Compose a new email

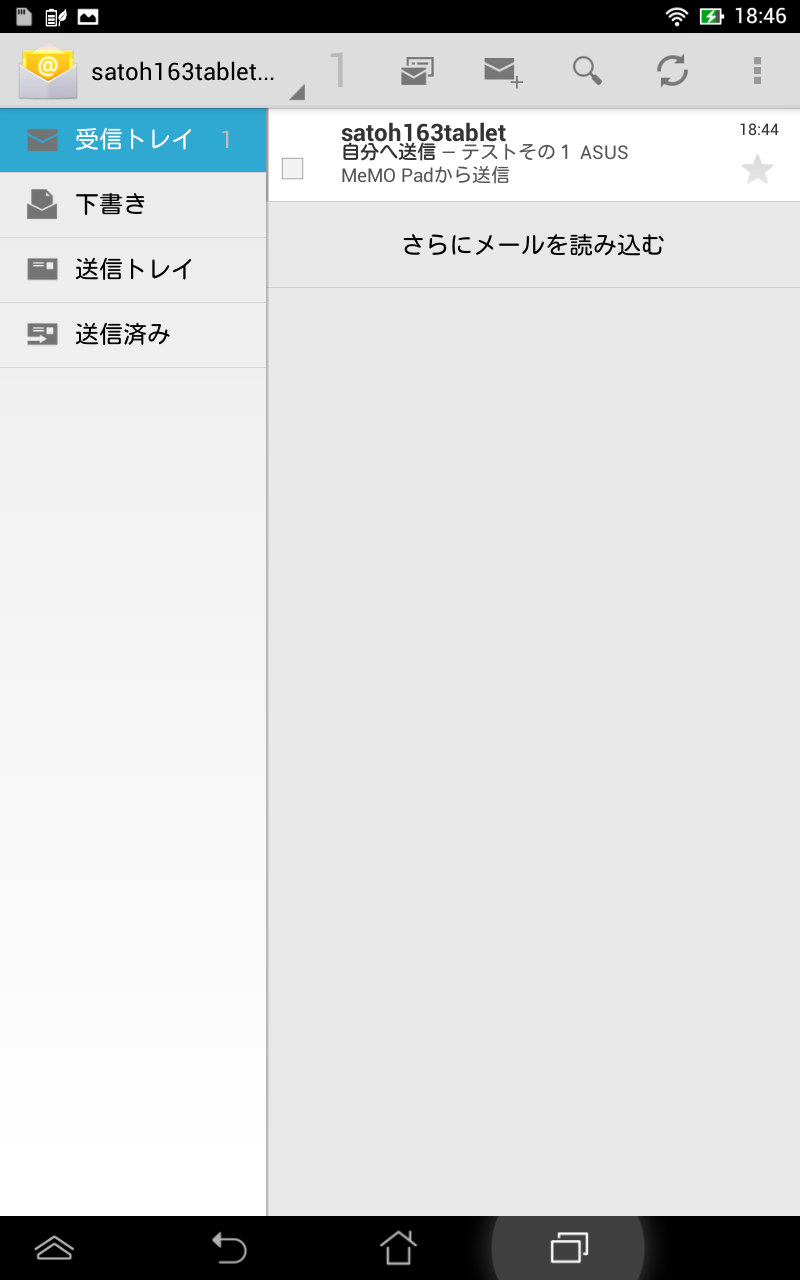tap(502, 71)
